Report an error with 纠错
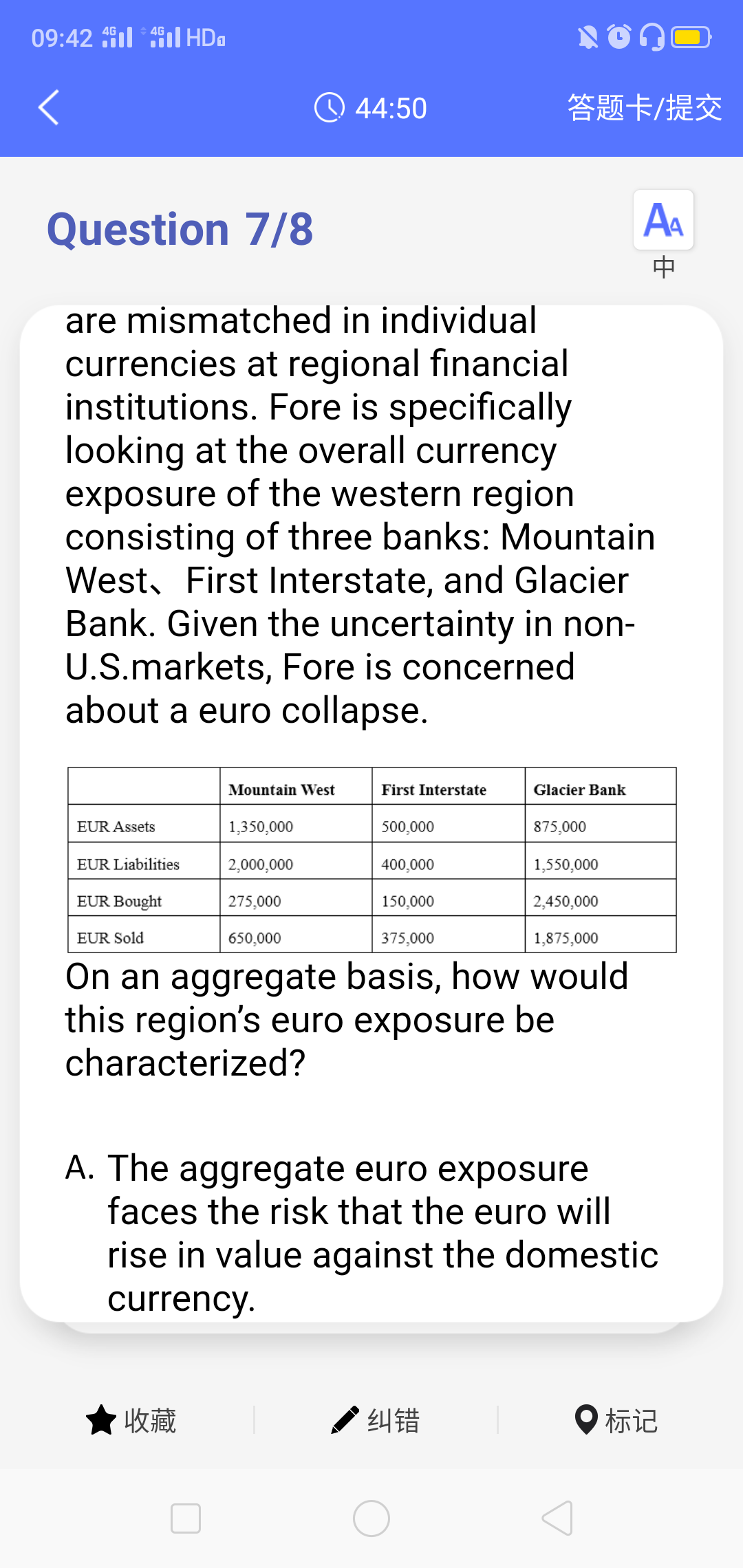743x1568 pixels. point(376,1420)
